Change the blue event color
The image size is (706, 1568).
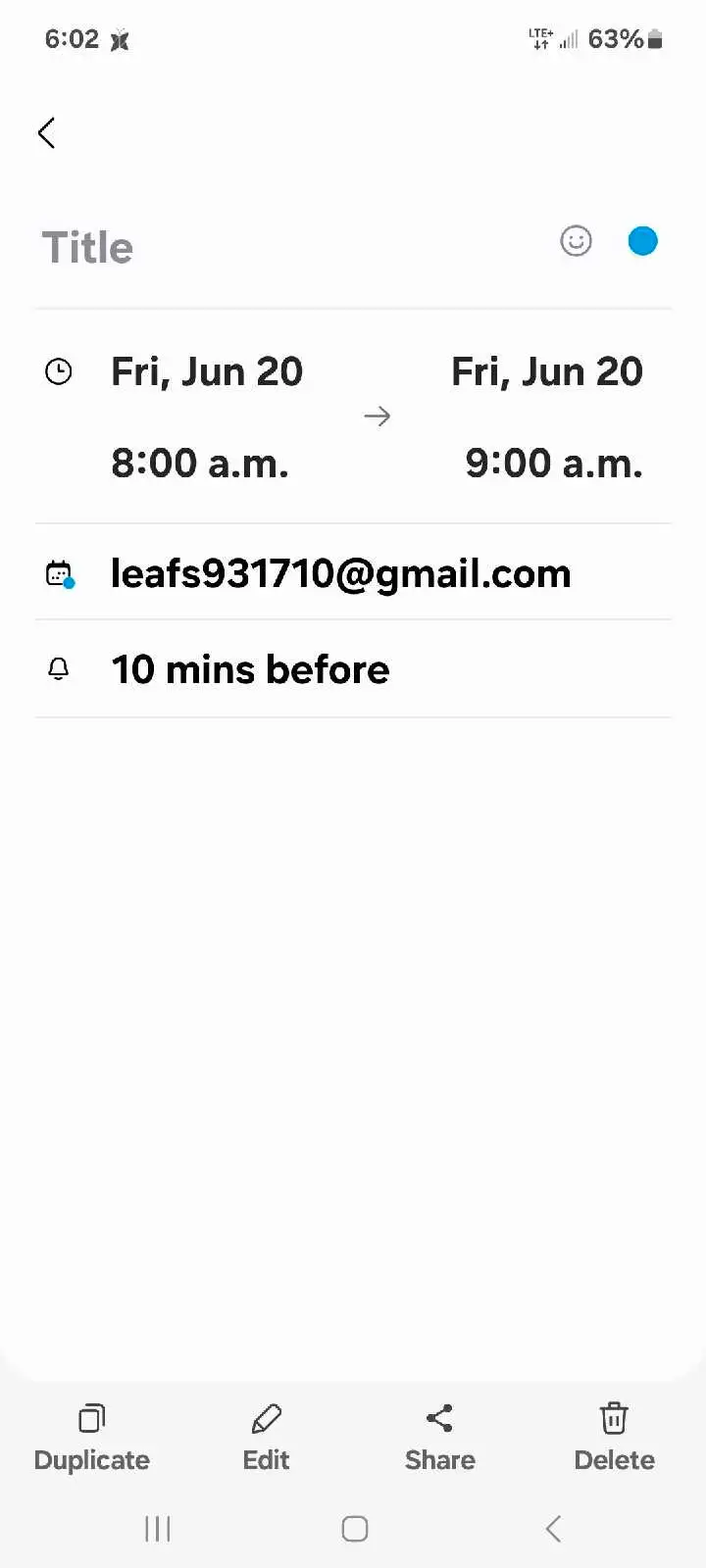pos(642,241)
